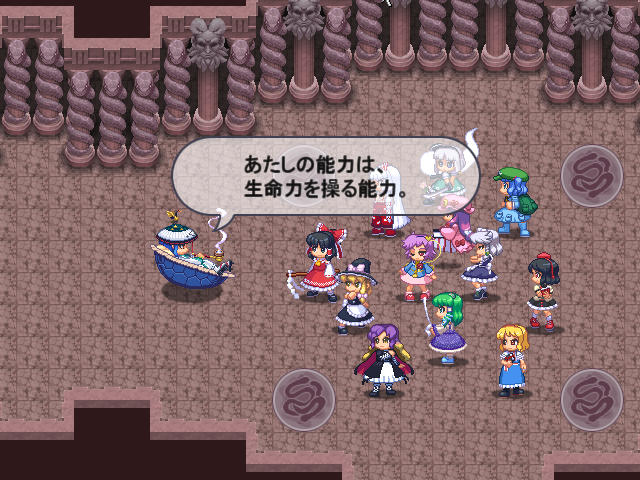
Task: Tap the swirl button beside the green-capped girl
Action: click(x=591, y=176)
